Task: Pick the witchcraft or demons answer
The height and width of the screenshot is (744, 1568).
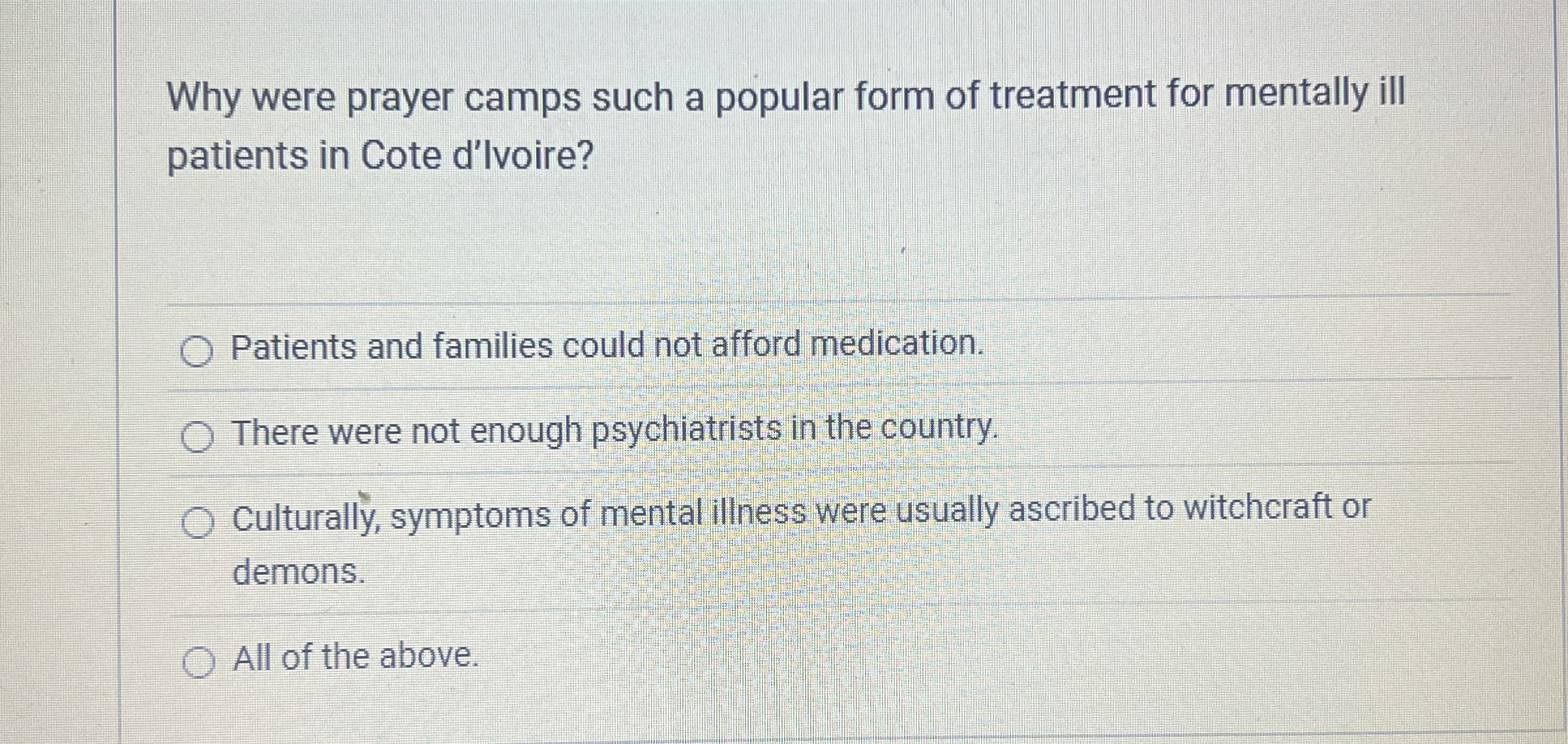Action: [198, 523]
